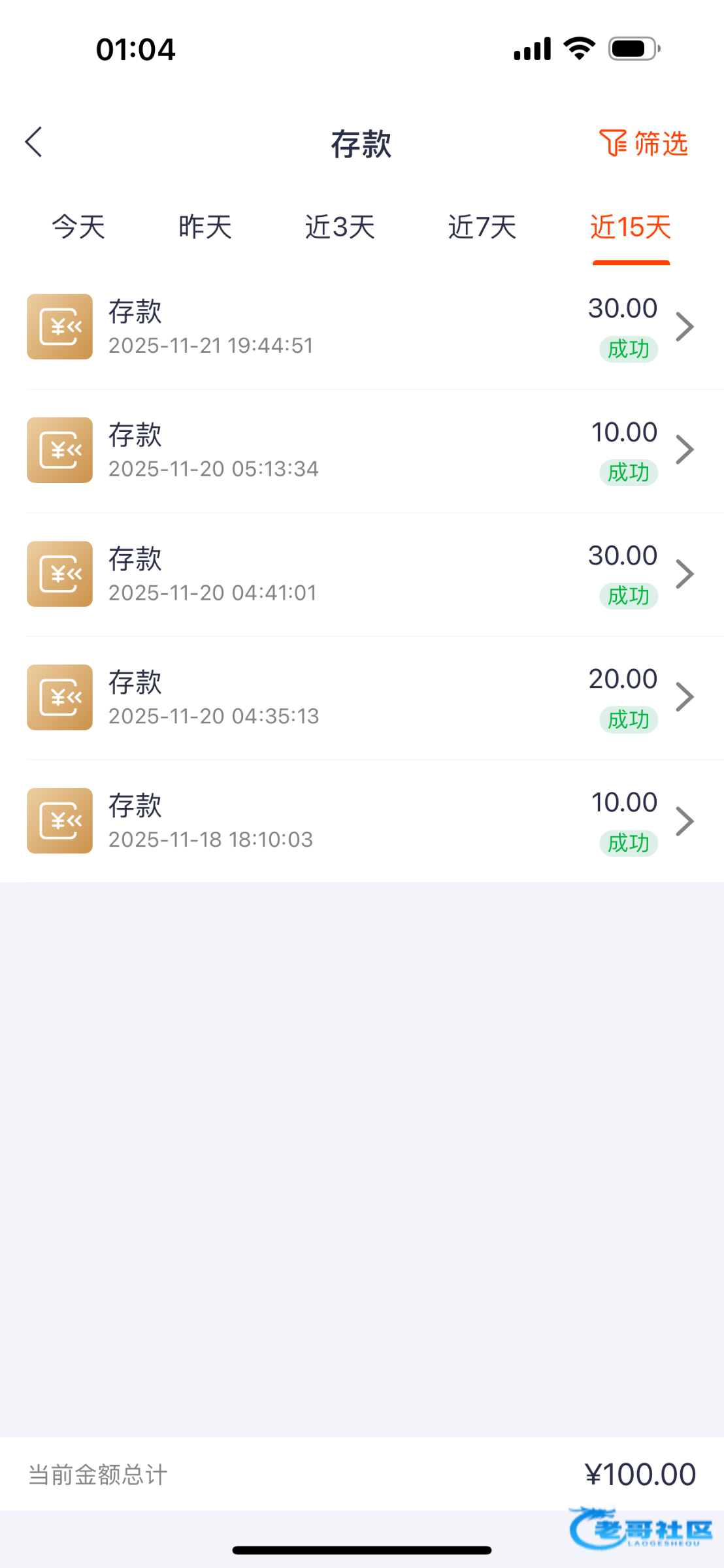Viewport: 724px width, 1568px height.
Task: View the deposit made at 2025-11-20 05:13:34
Action: click(361, 450)
